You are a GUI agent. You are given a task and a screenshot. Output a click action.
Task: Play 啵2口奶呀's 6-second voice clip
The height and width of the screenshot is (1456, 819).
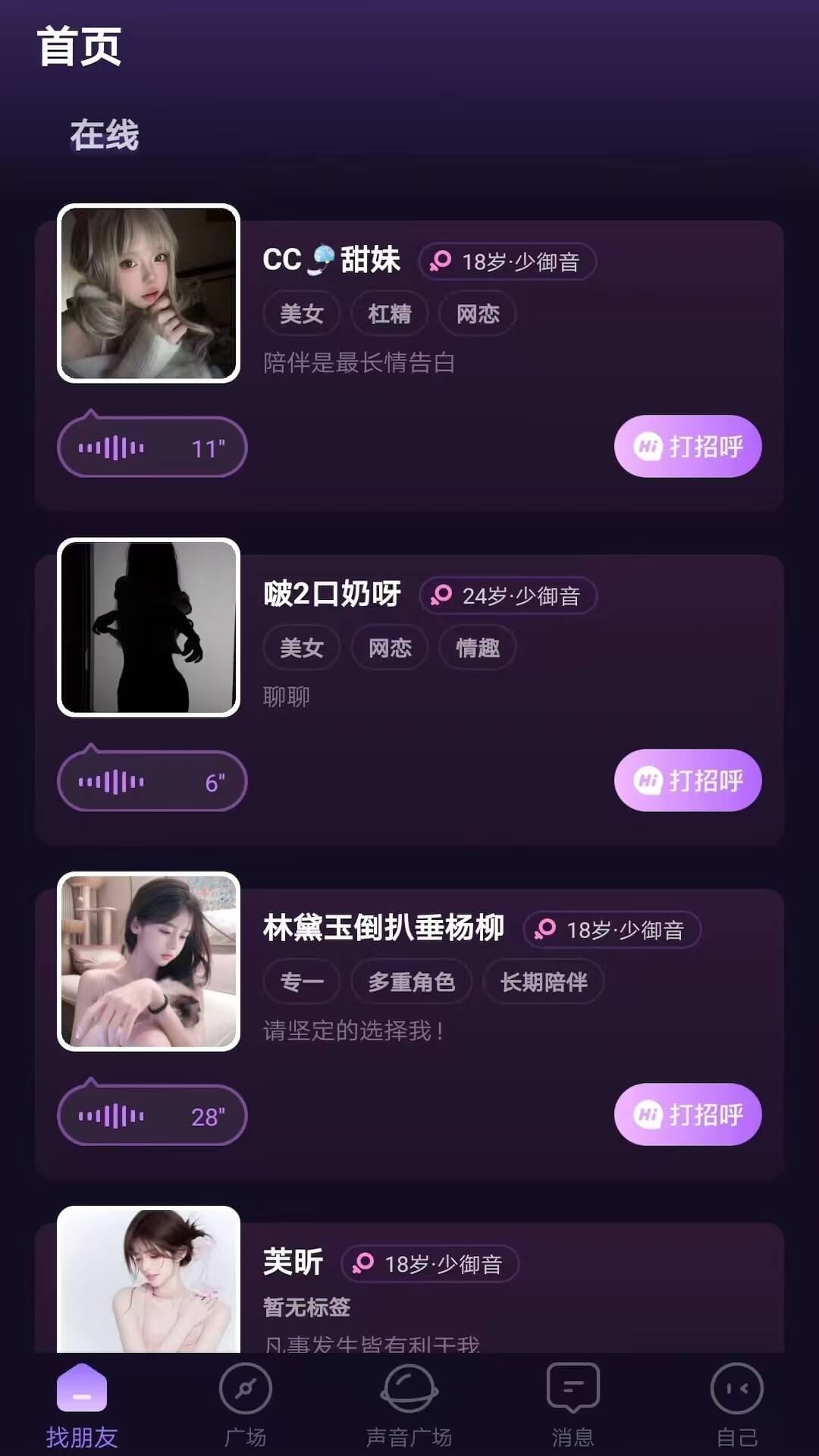point(152,782)
